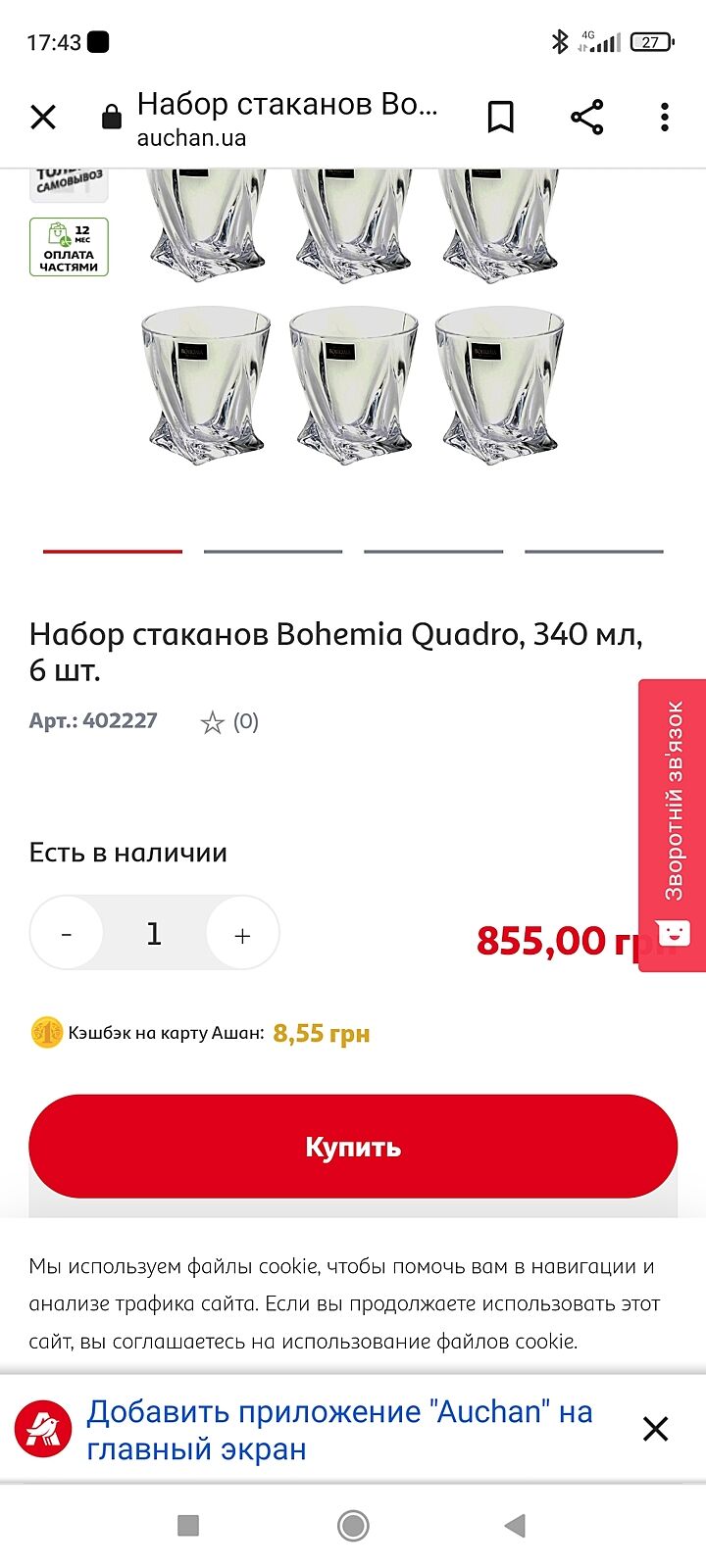Viewport: 706px width, 1568px height.
Task: Close the browser tab with the X
Action: (43, 118)
